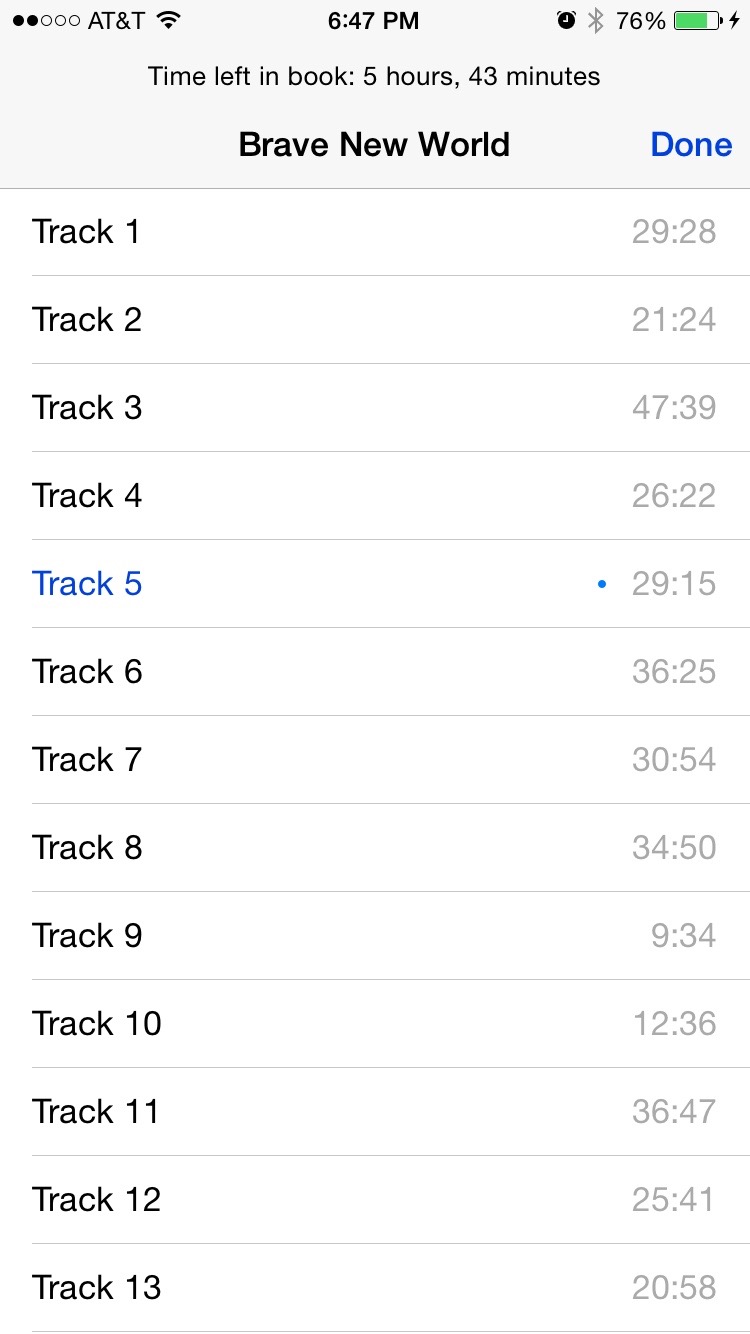
Task: Play the 9:34 long Track 9
Action: coord(375,936)
